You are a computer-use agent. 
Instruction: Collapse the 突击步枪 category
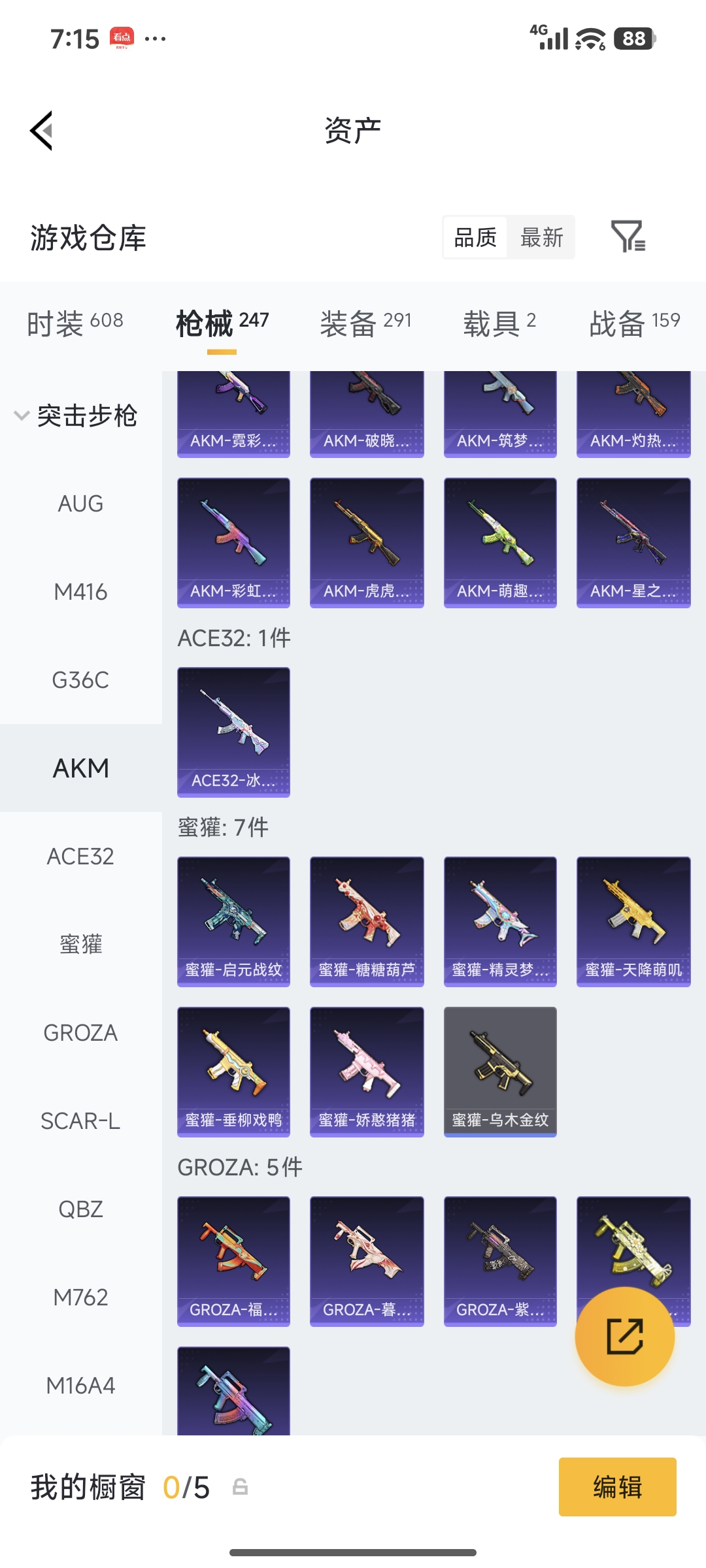tap(76, 416)
